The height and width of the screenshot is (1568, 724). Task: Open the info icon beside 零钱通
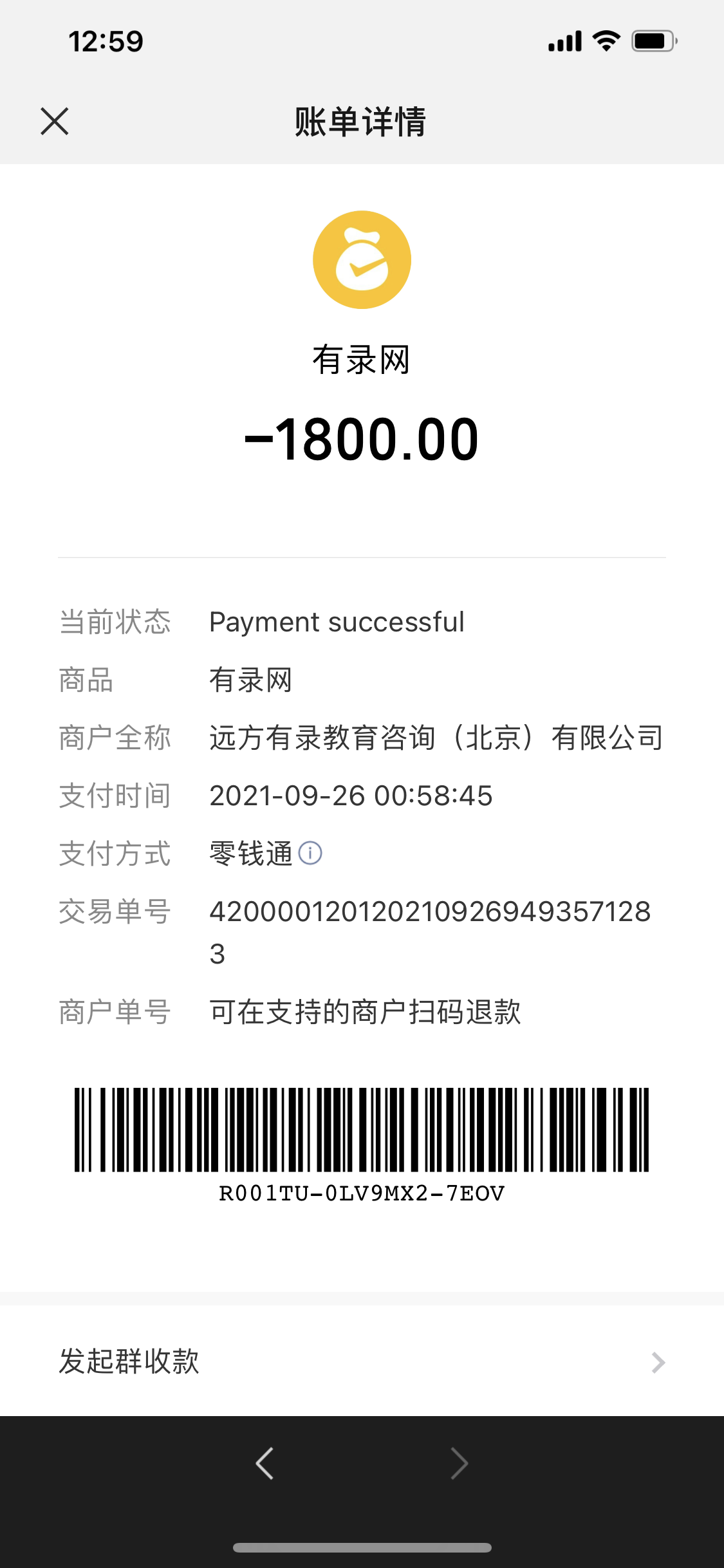click(x=310, y=854)
